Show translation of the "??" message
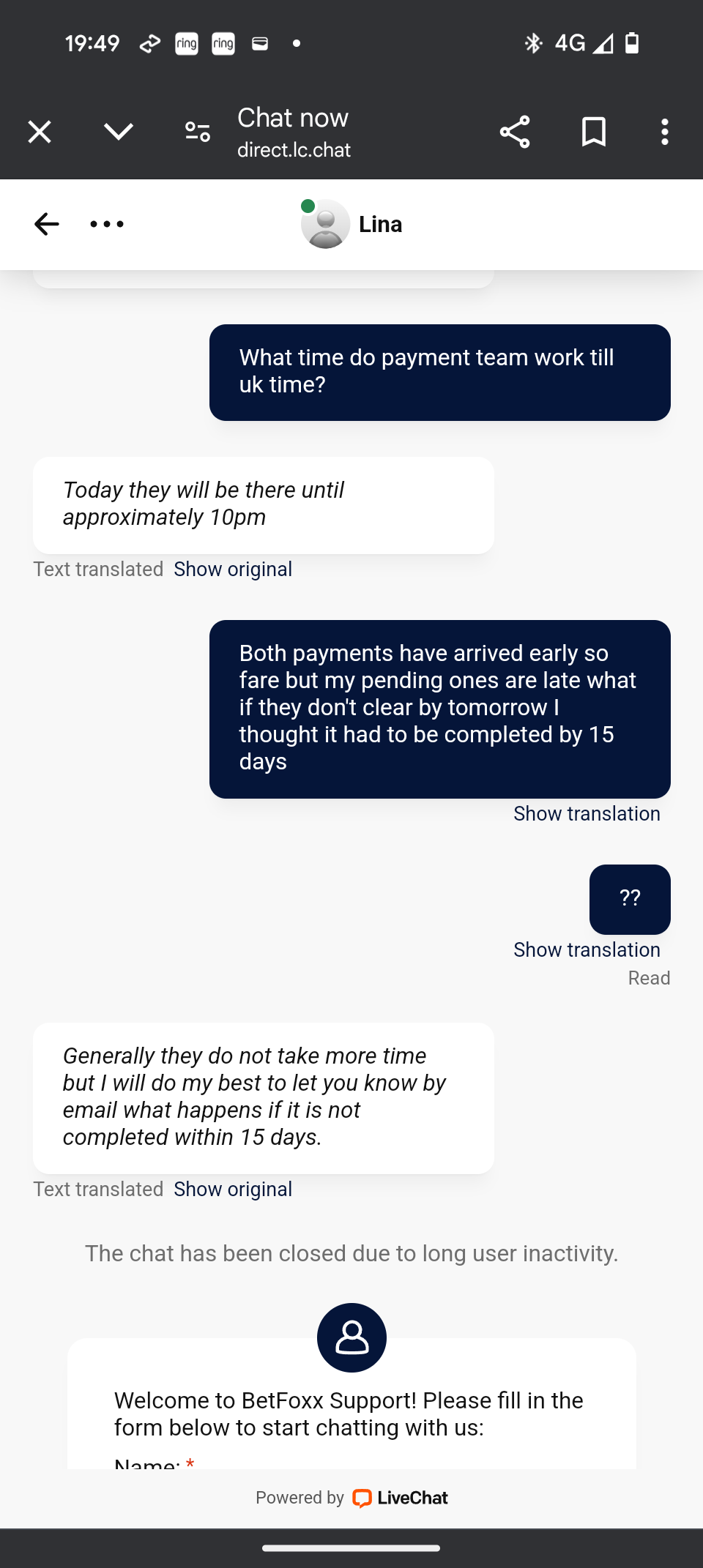 click(x=587, y=950)
